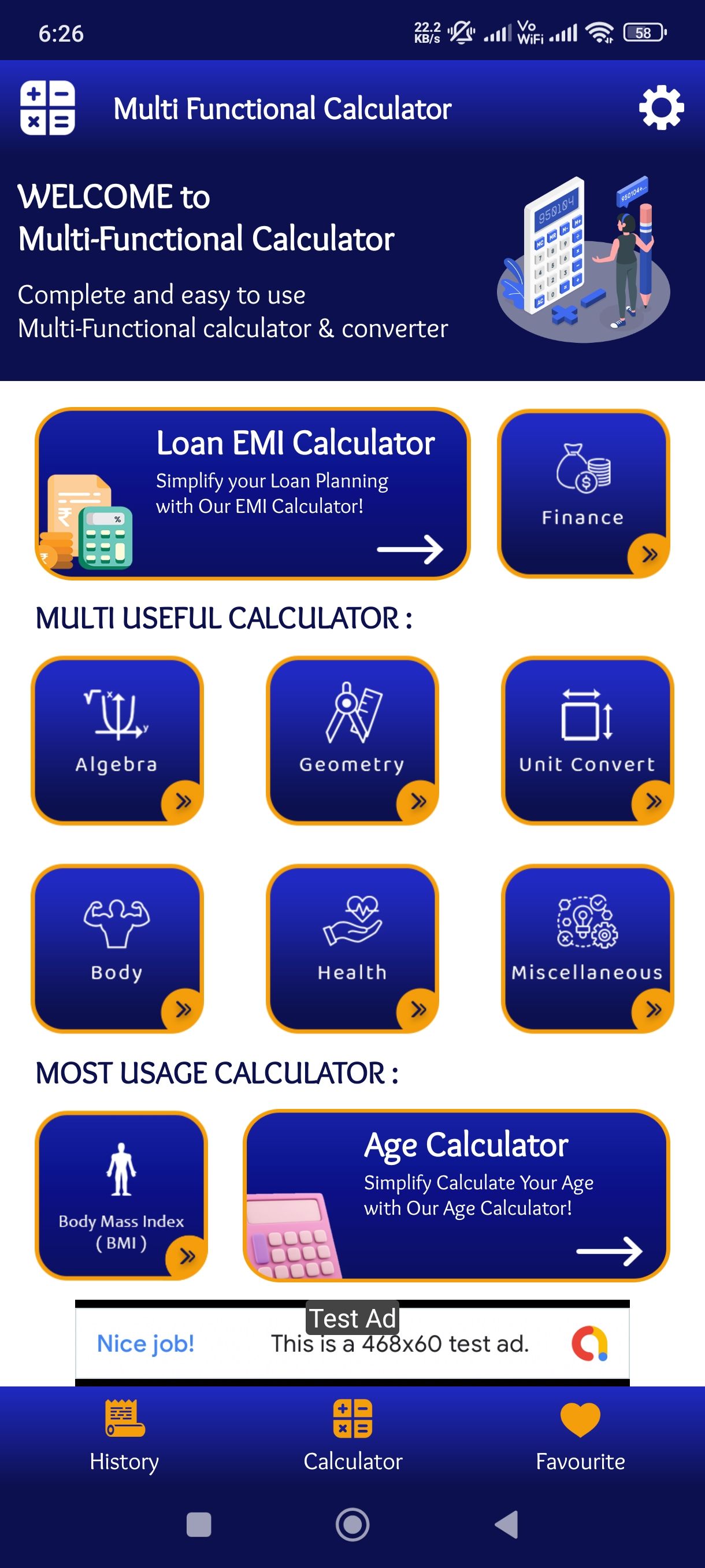Open the Miscellaneous calculators
Viewport: 705px width, 1568px height.
(587, 948)
